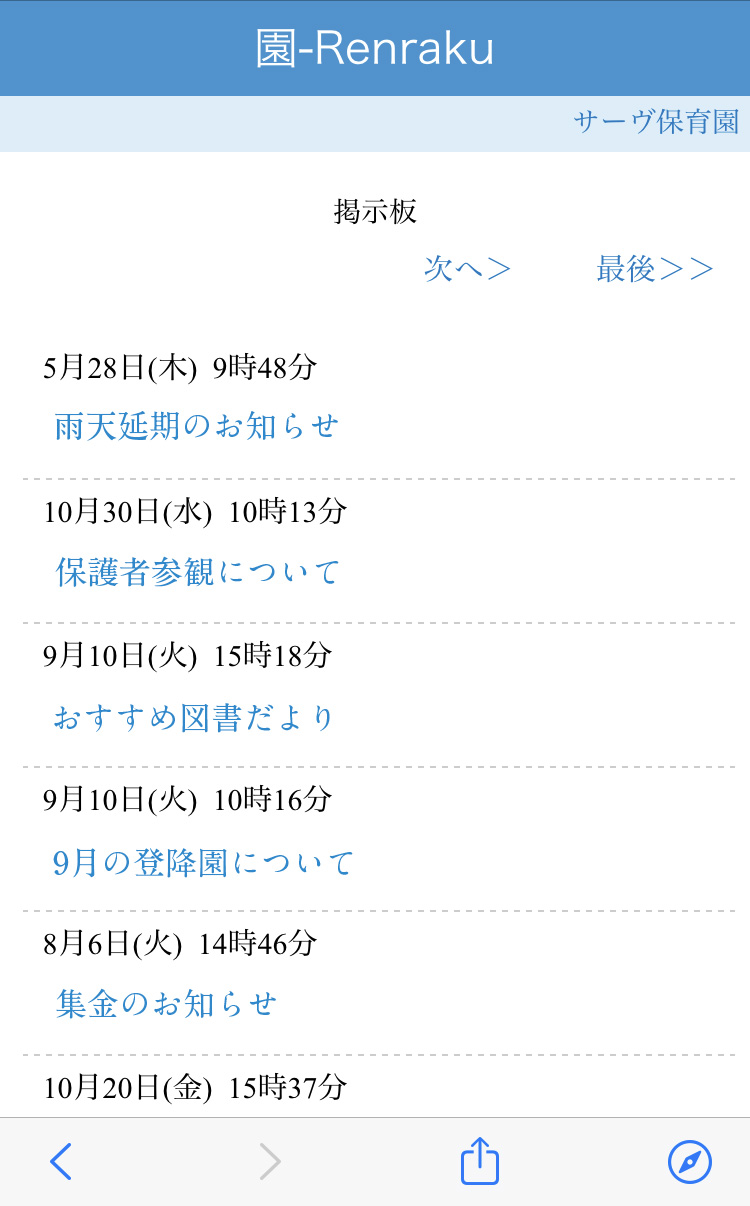Screen dimensions: 750x1206
Task: Tap the サーヴ保育園 link
Action: [656, 123]
